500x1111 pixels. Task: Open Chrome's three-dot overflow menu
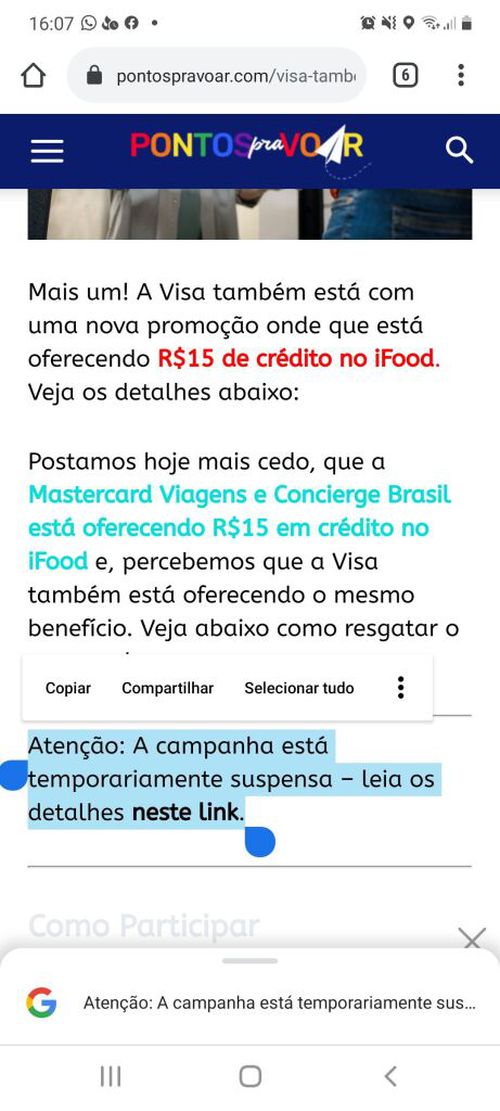coord(461,75)
